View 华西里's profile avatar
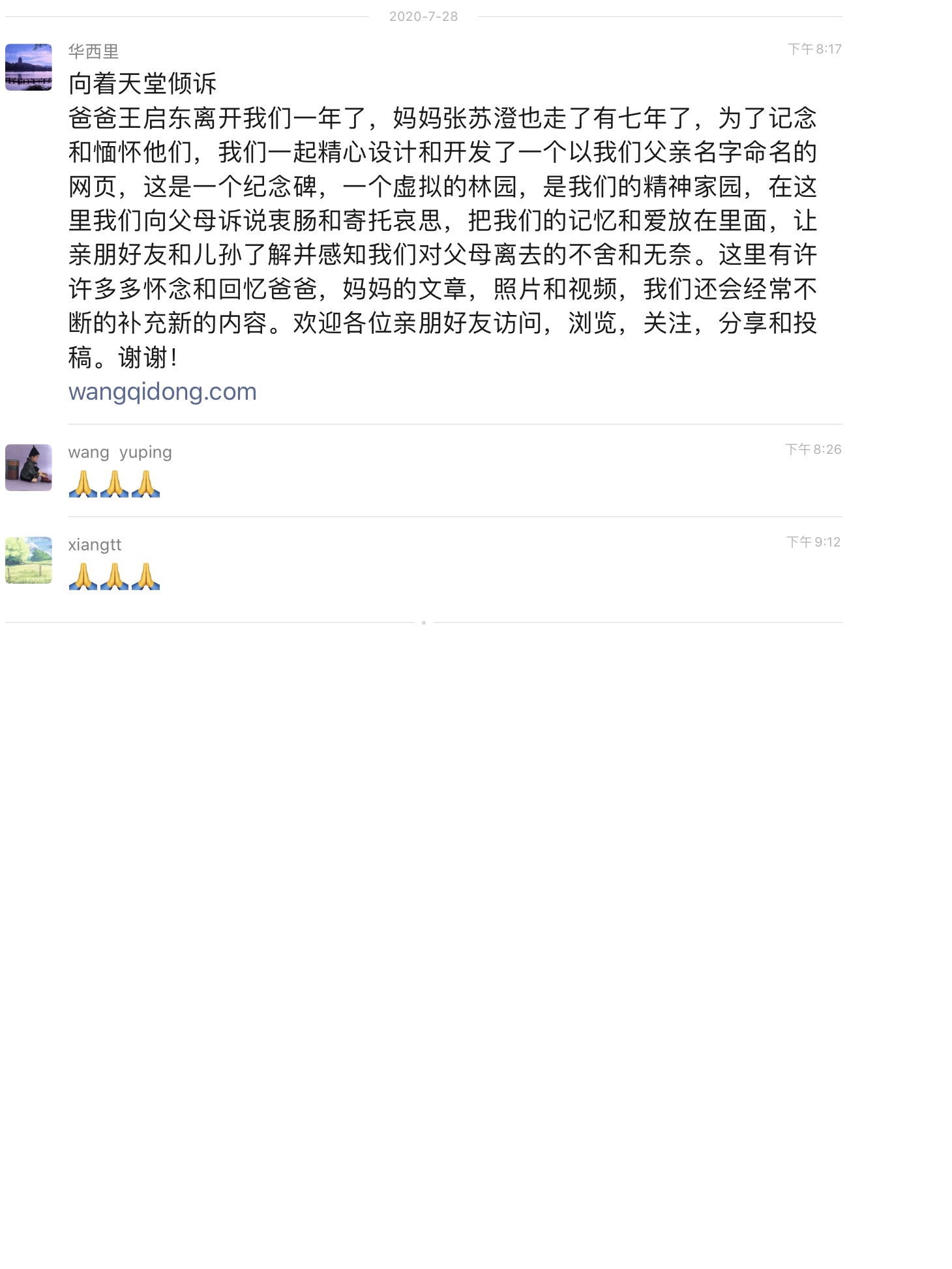 coord(29,67)
